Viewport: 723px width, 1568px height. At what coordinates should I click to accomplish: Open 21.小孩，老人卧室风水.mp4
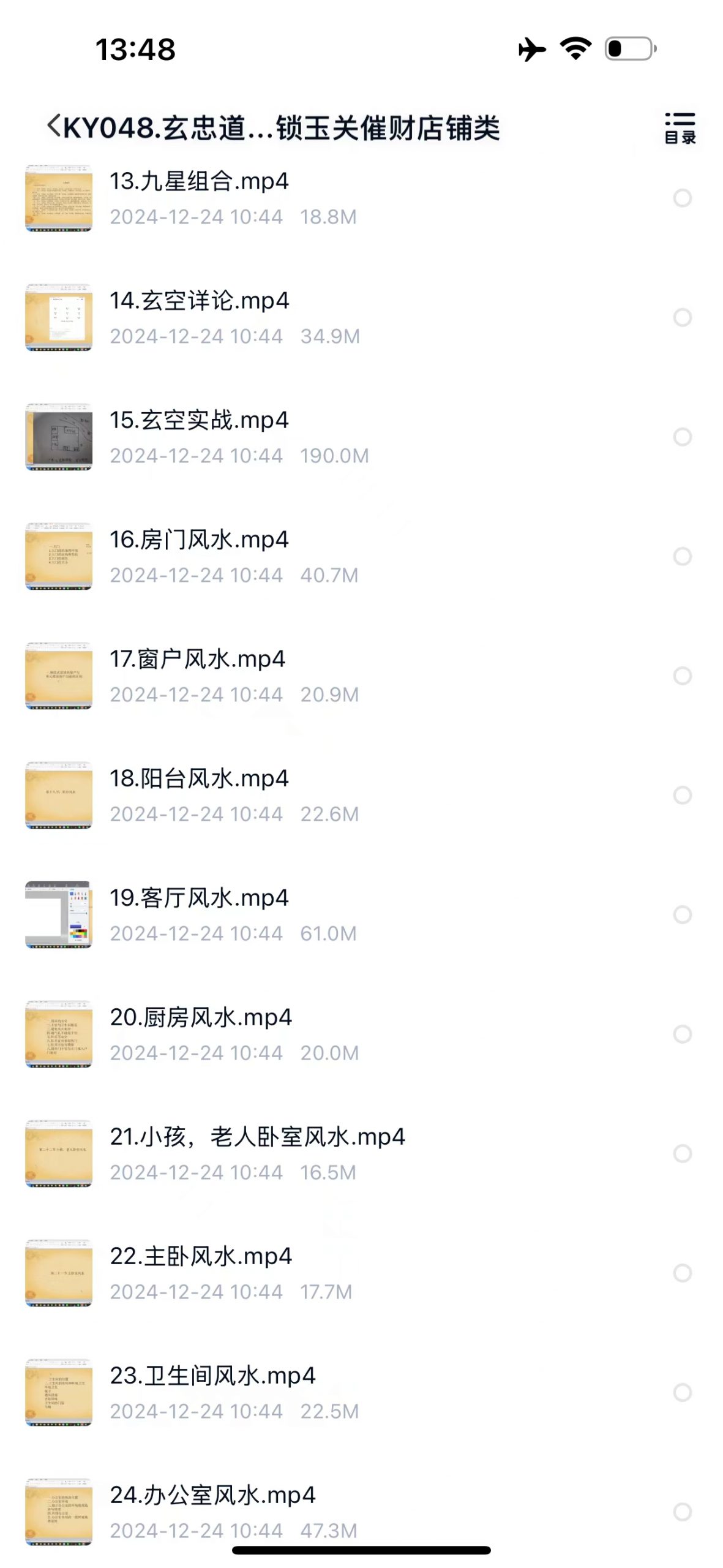tap(257, 1137)
